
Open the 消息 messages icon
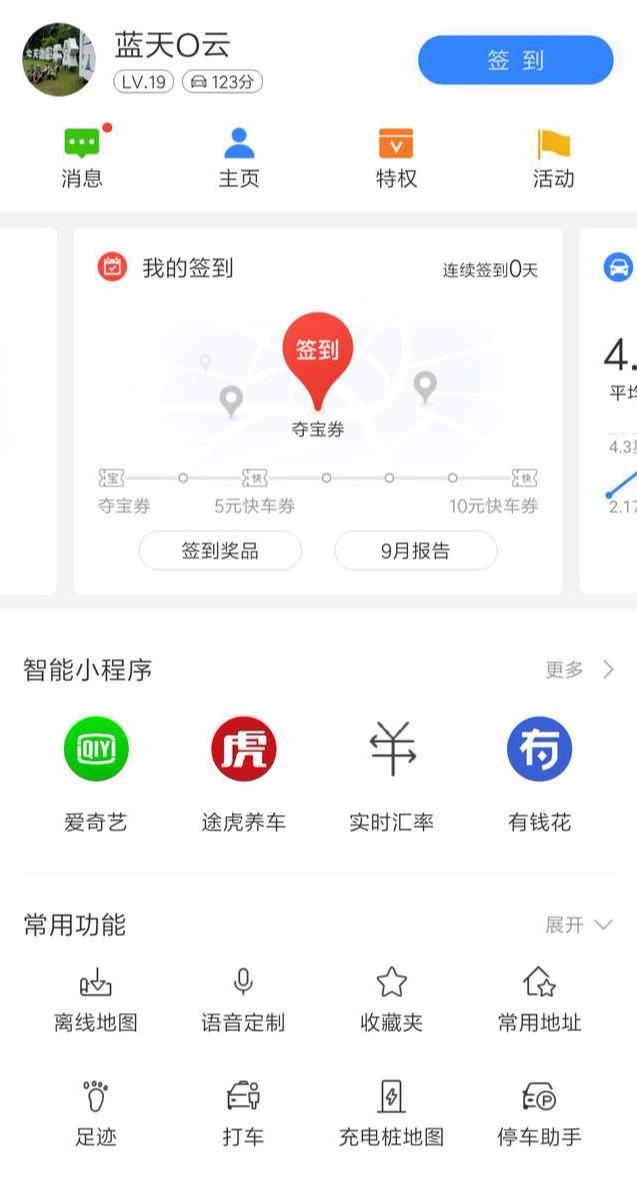pos(82,159)
